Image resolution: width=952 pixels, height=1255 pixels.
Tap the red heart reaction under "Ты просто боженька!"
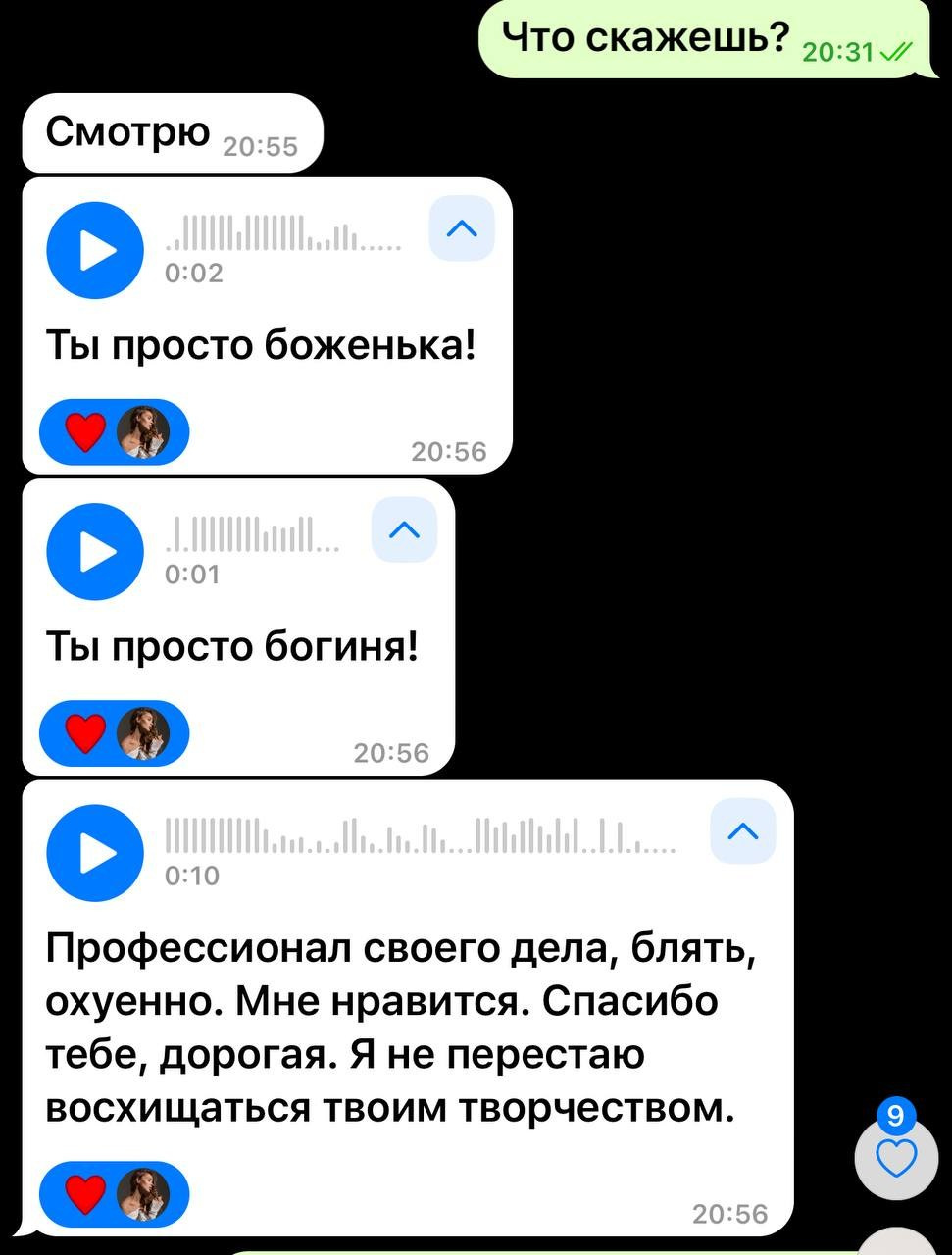87,431
